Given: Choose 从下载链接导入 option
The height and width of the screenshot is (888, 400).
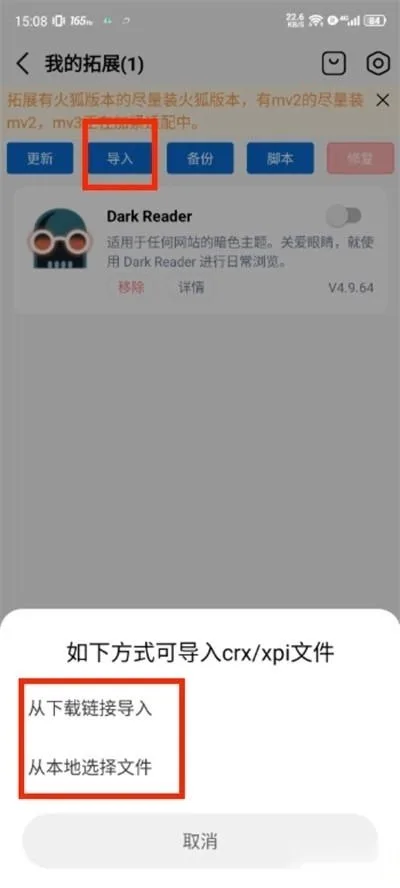Looking at the screenshot, I should [x=91, y=708].
